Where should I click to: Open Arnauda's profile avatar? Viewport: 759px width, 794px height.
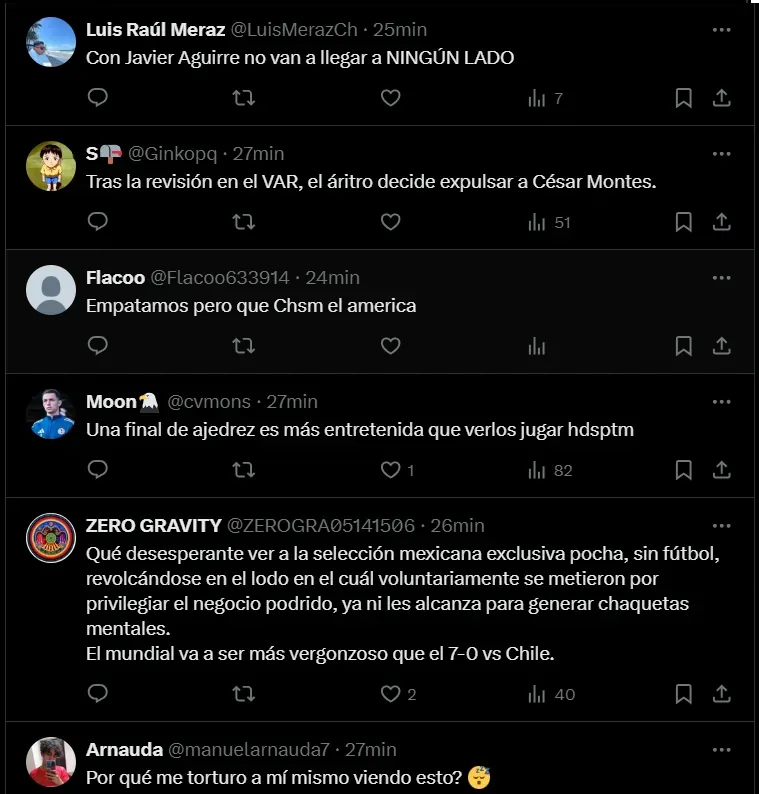coord(51,762)
